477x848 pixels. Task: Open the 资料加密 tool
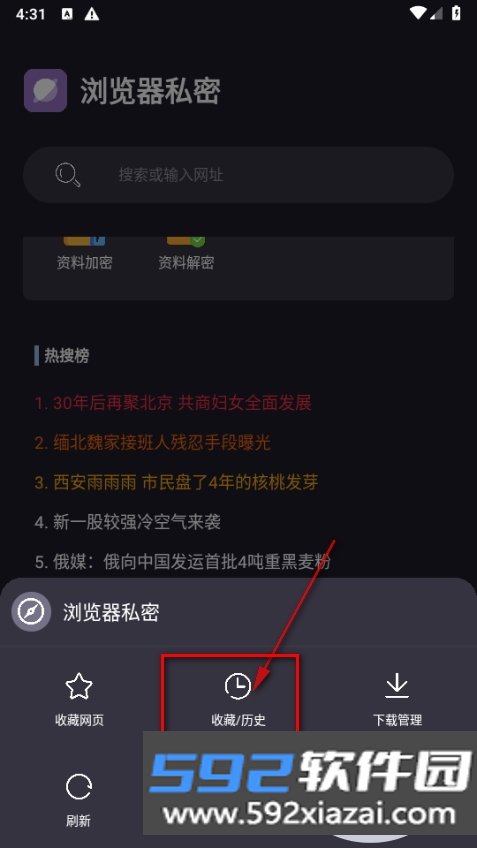pos(84,253)
